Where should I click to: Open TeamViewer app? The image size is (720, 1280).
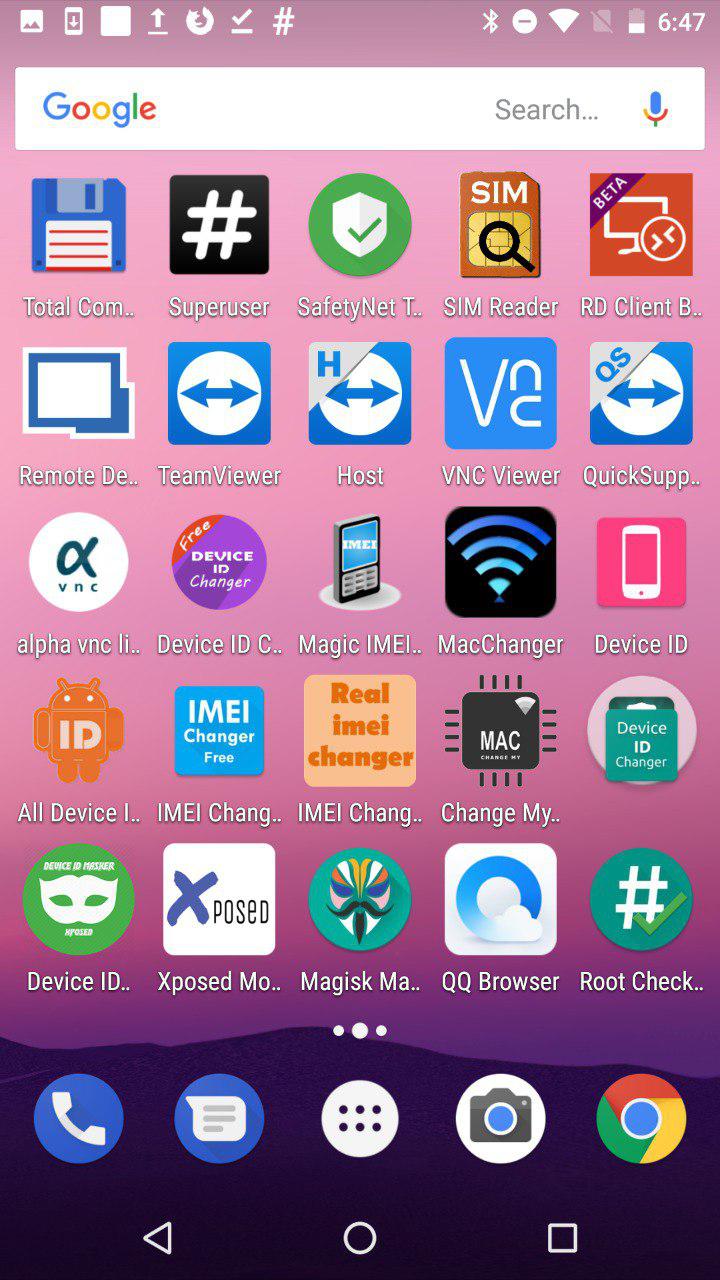click(x=219, y=394)
